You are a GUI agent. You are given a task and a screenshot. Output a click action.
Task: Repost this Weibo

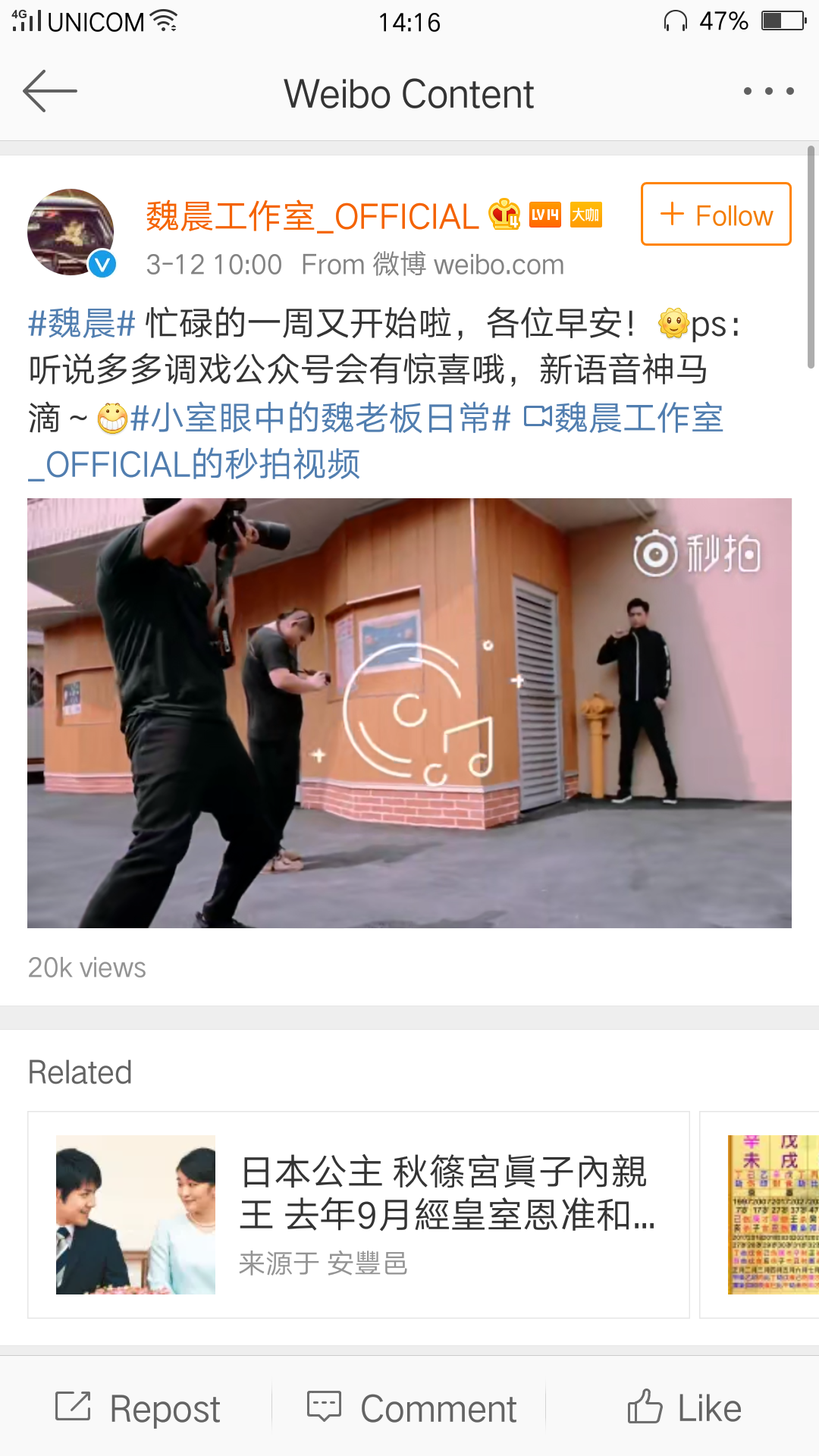(138, 1409)
